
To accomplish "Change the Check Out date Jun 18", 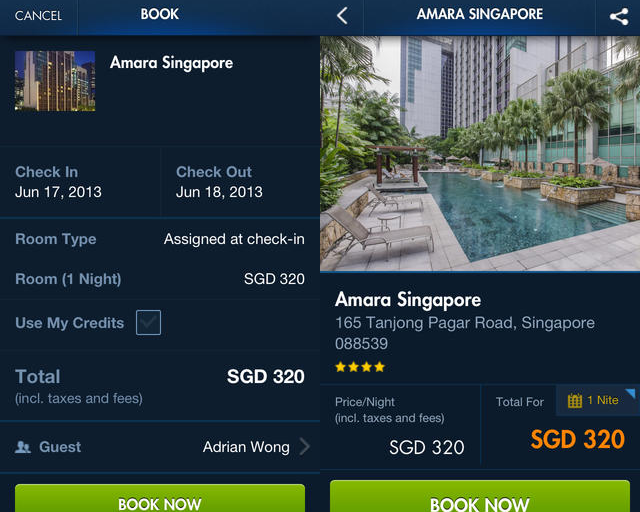I will tap(240, 182).
